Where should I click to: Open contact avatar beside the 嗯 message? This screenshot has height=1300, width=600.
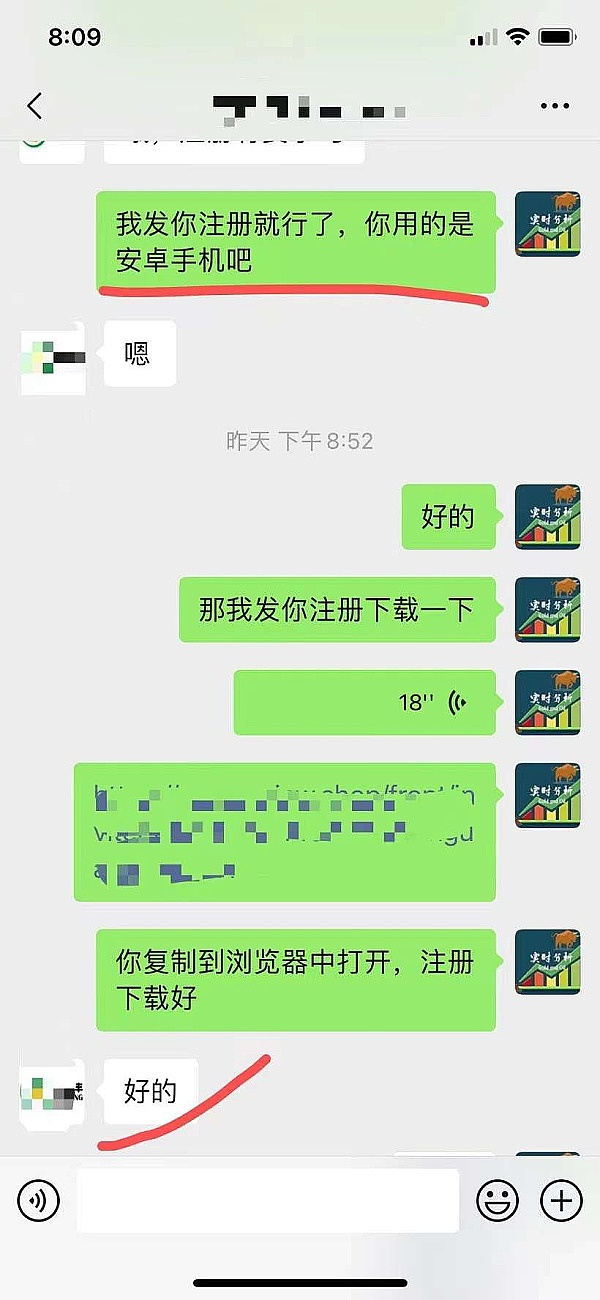click(52, 356)
